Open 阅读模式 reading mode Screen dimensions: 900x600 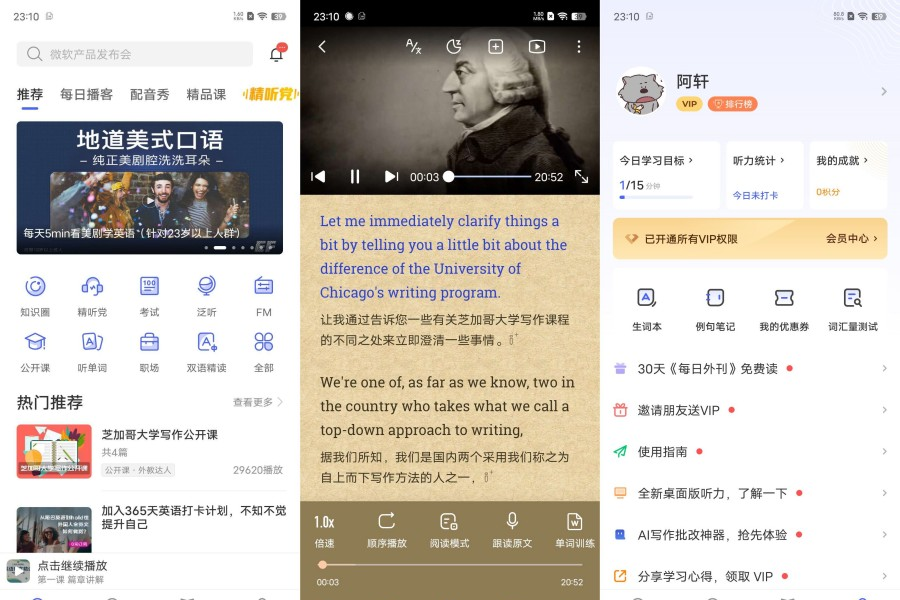[x=449, y=529]
